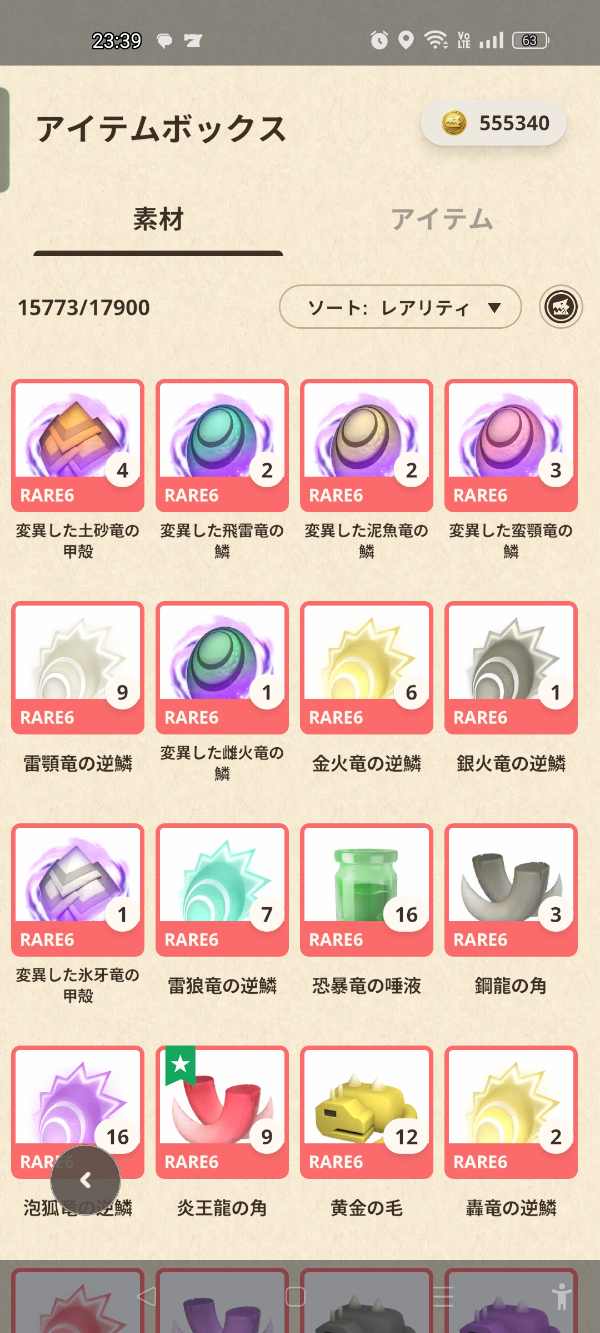This screenshot has height=1333, width=600.
Task: View 恐暴竜の唾液 details
Action: (366, 889)
